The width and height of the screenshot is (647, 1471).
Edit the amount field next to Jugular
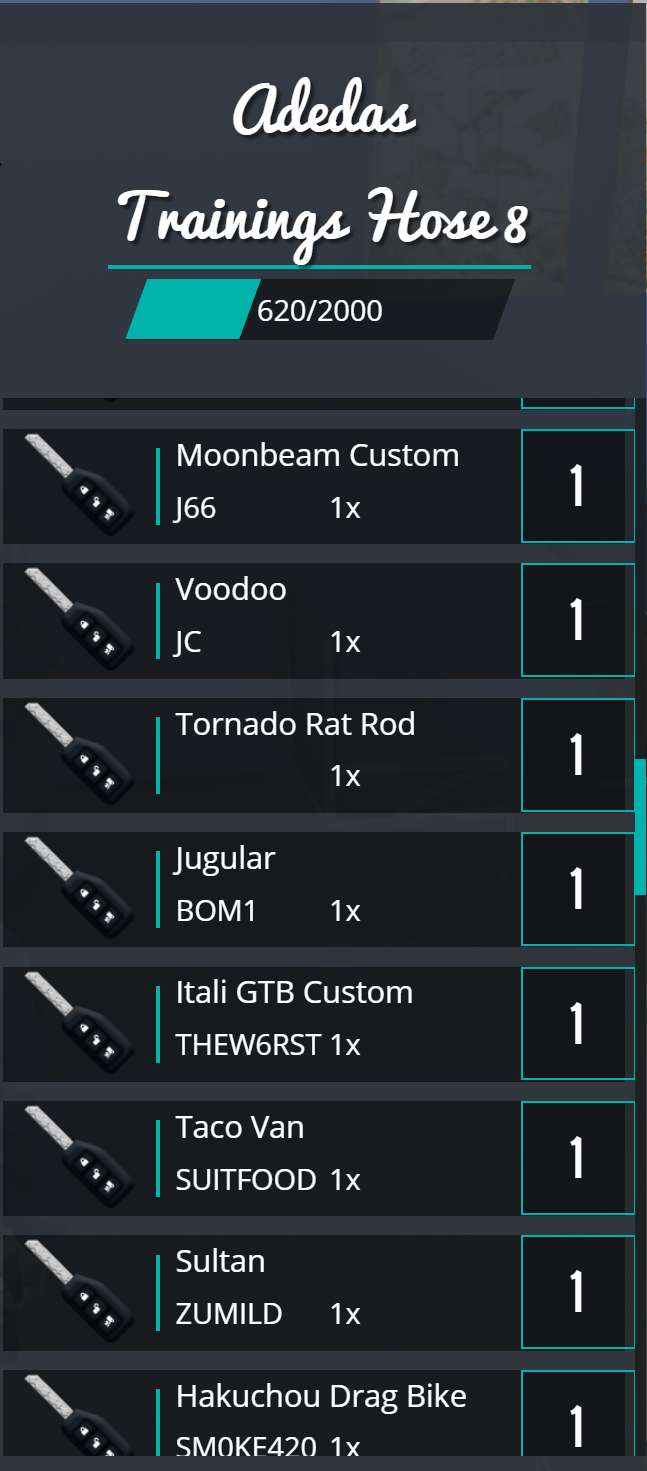coord(578,889)
